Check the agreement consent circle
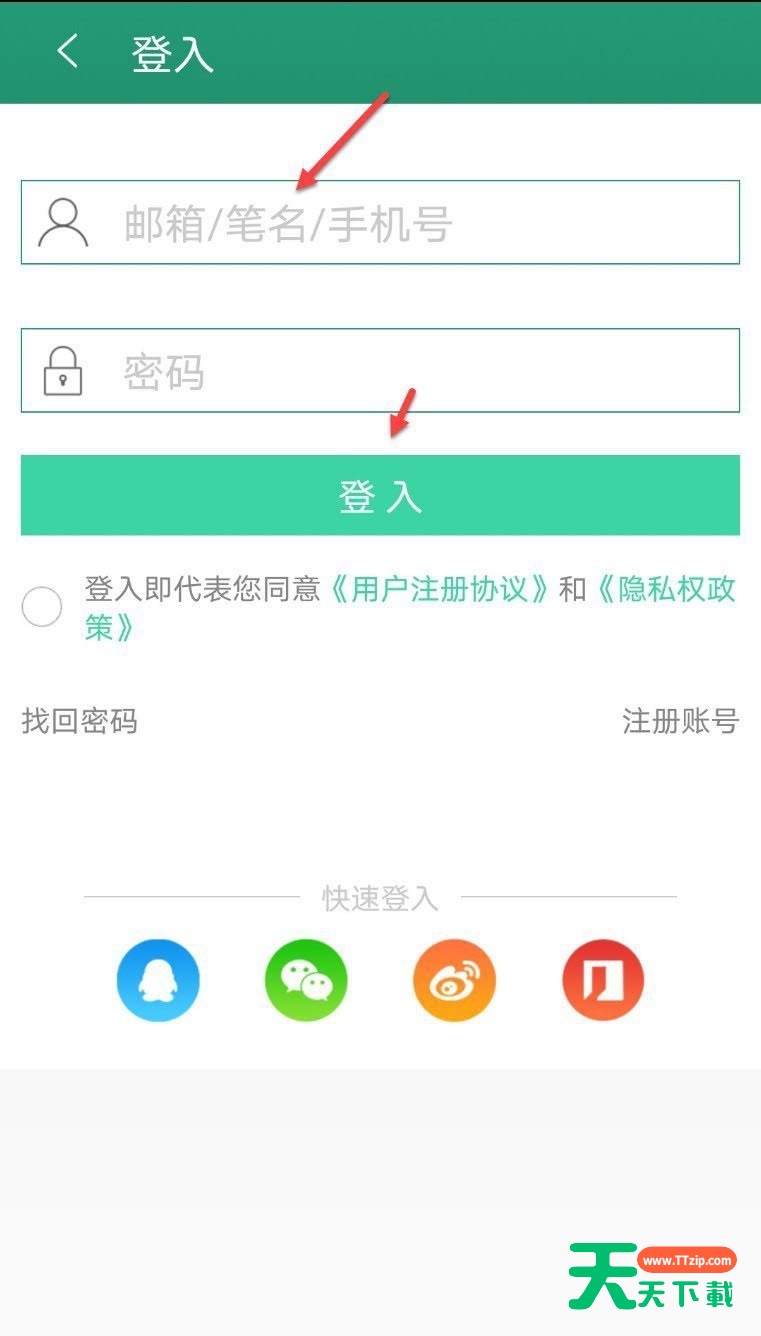 coord(42,607)
